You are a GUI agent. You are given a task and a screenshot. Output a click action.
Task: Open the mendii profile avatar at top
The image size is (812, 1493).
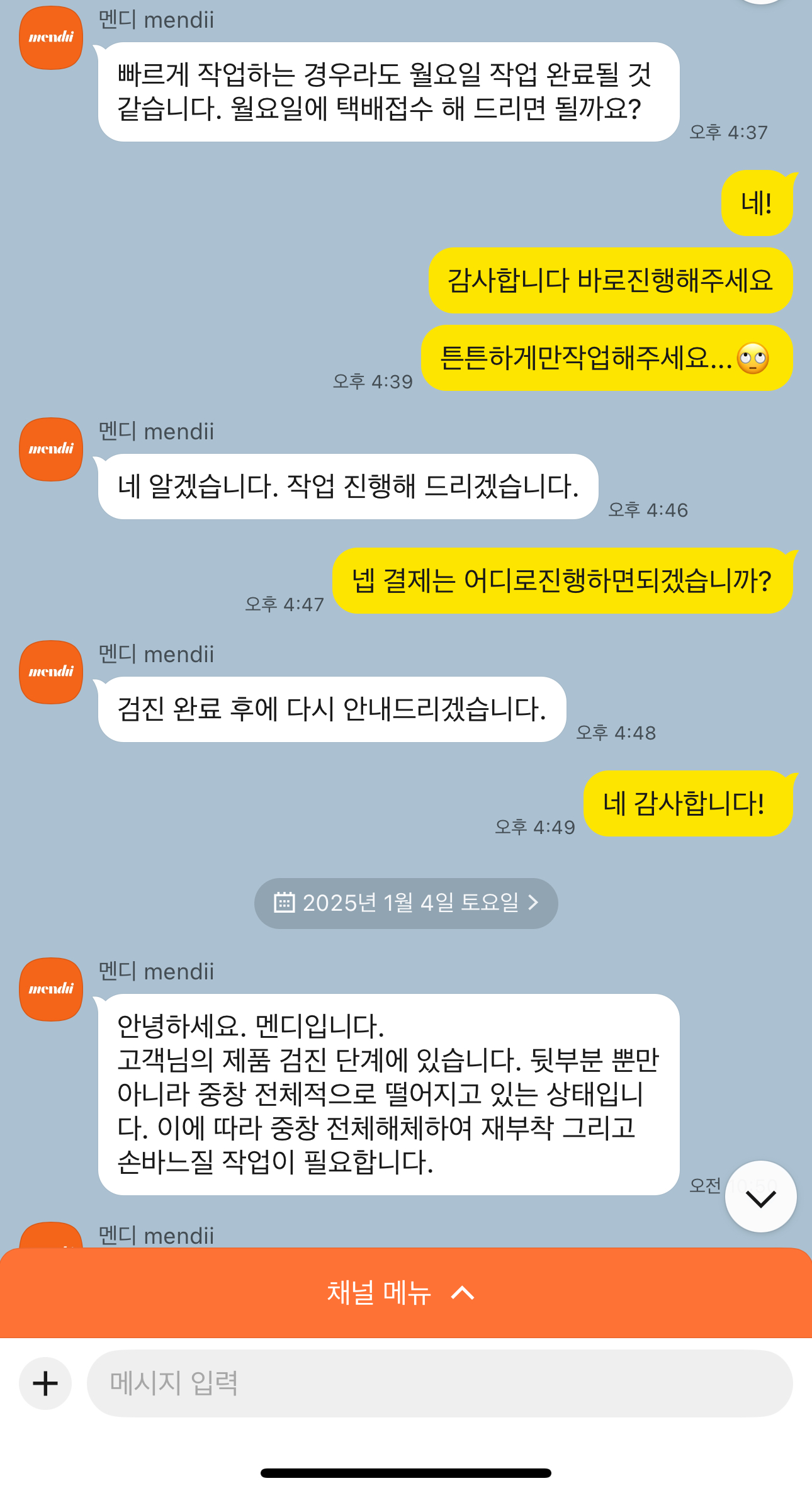[51, 38]
